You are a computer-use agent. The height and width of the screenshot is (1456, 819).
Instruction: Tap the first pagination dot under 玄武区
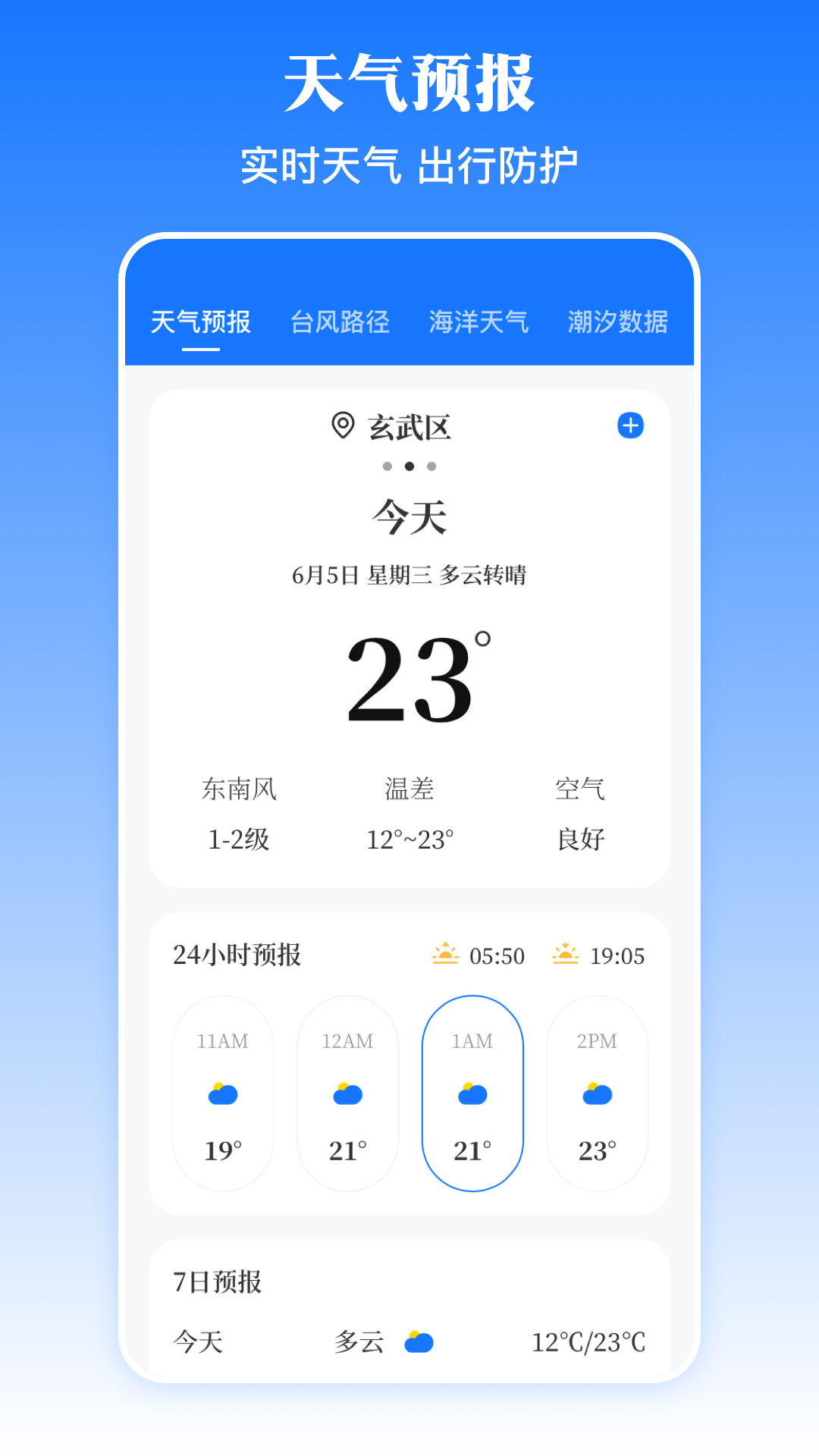(x=389, y=467)
